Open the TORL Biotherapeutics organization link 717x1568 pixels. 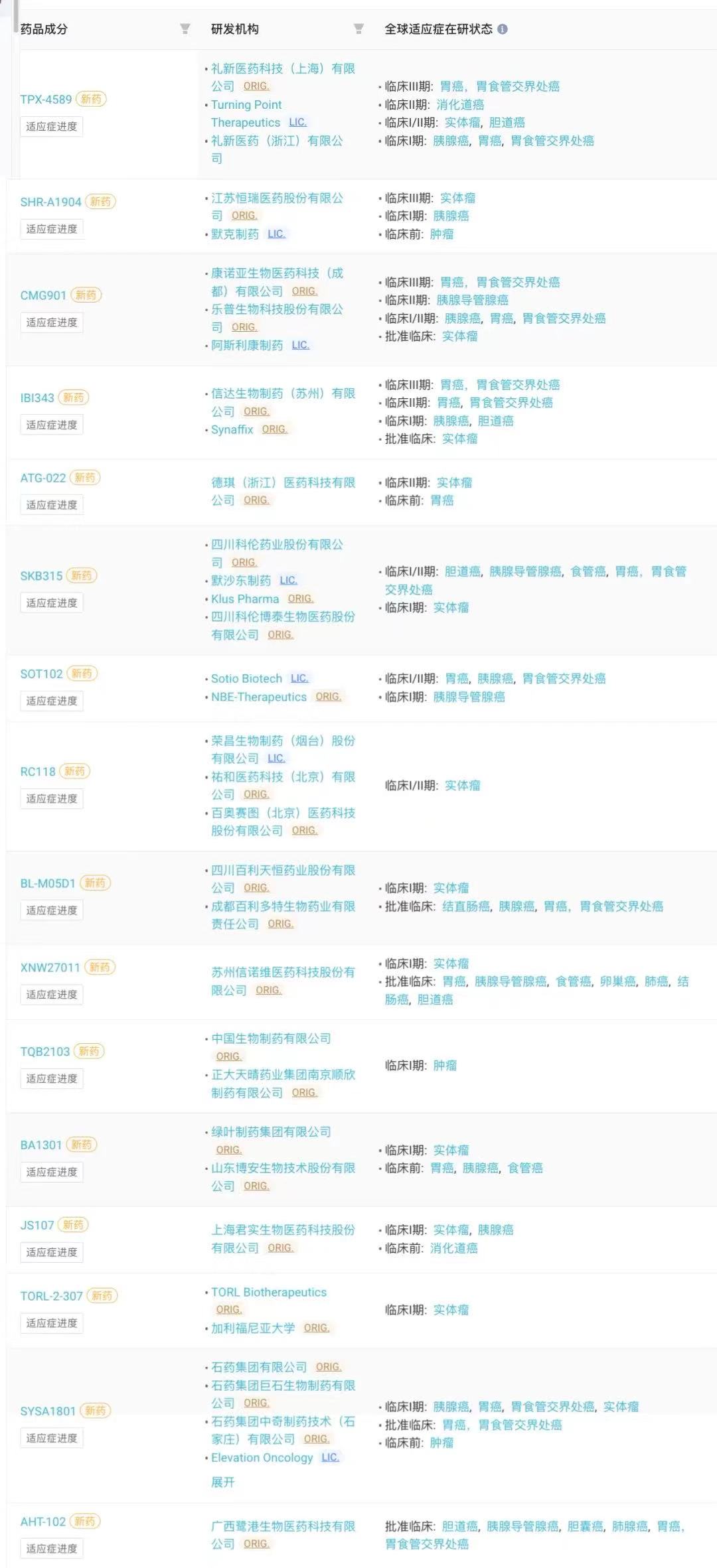coord(269,1292)
